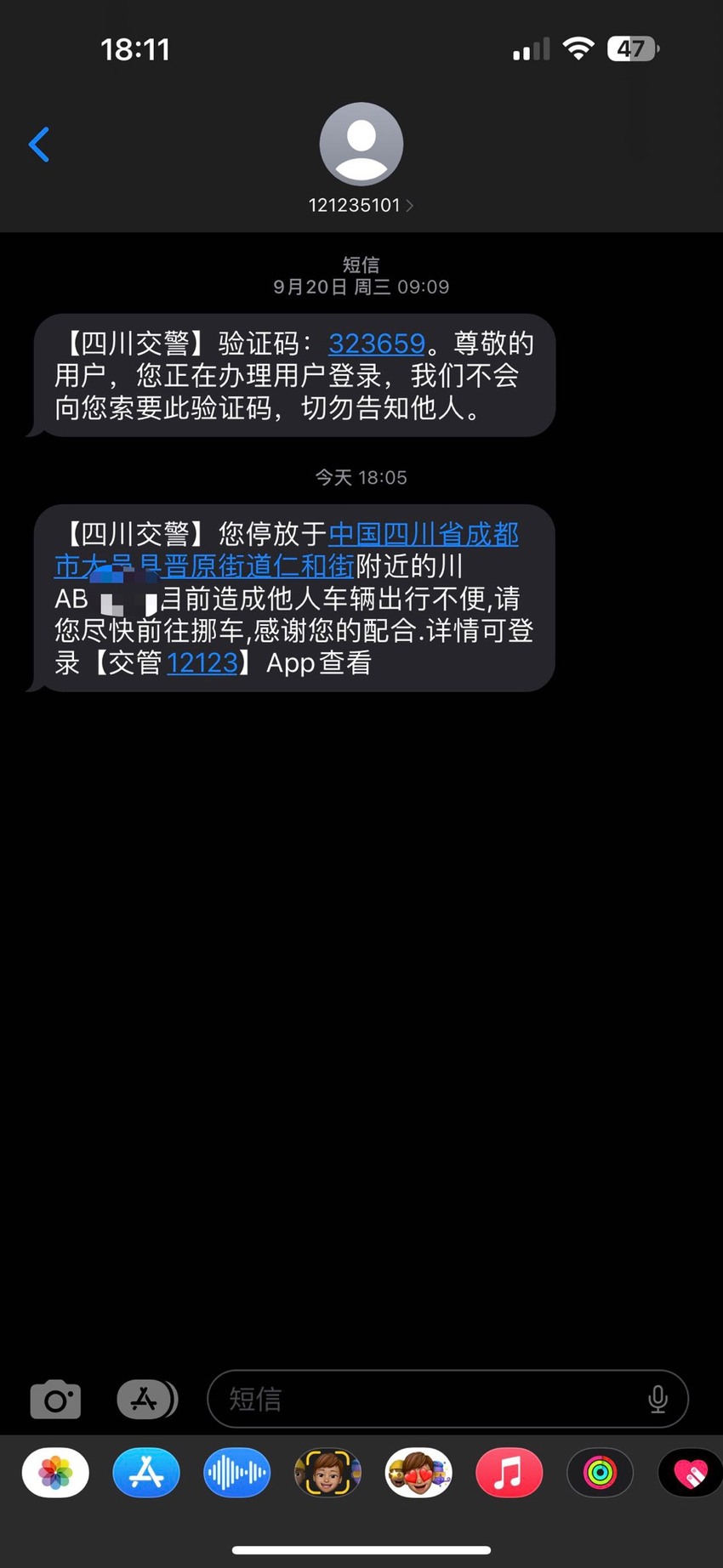723x1568 pixels.
Task: Start voice dictation with the microphone icon
Action: pos(658,1400)
